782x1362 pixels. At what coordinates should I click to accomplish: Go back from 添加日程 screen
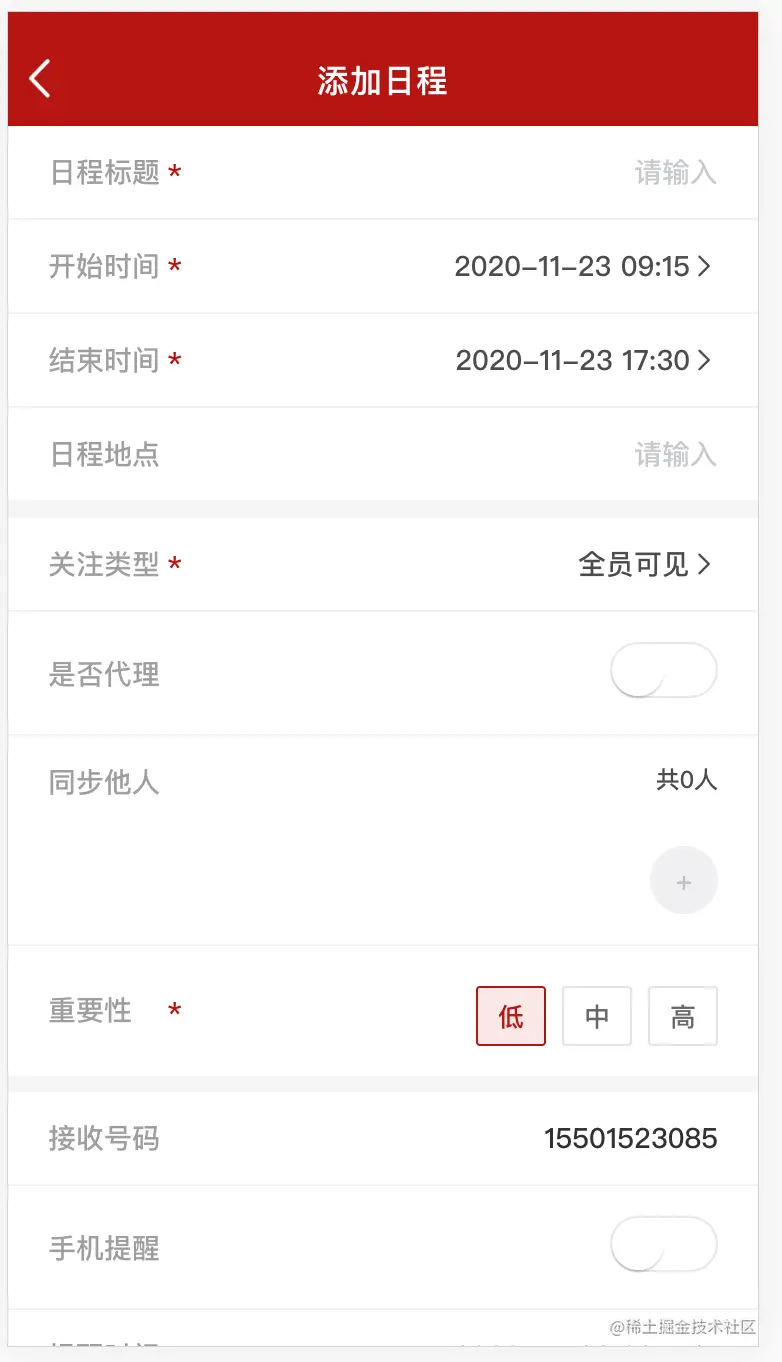40,78
